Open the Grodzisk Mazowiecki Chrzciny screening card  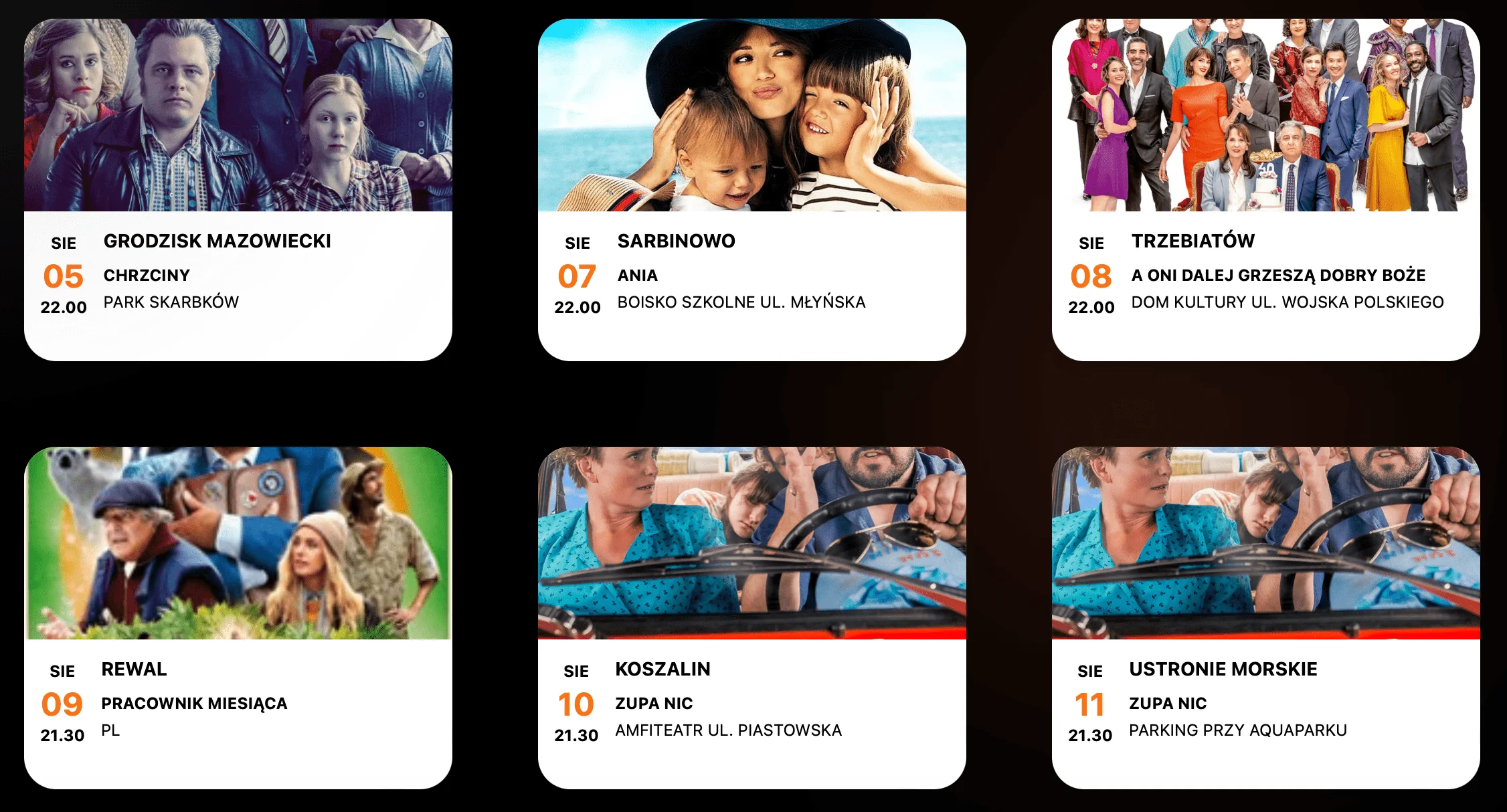(x=238, y=190)
